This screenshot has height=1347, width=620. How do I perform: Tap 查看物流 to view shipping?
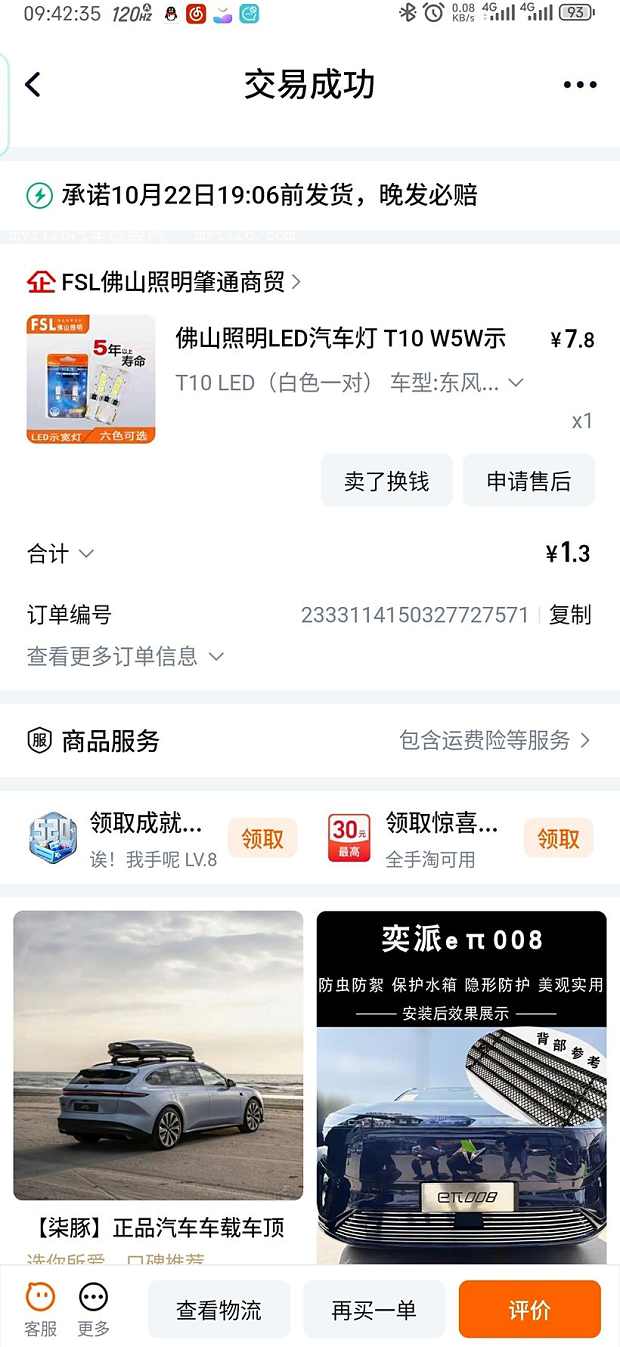point(219,1309)
